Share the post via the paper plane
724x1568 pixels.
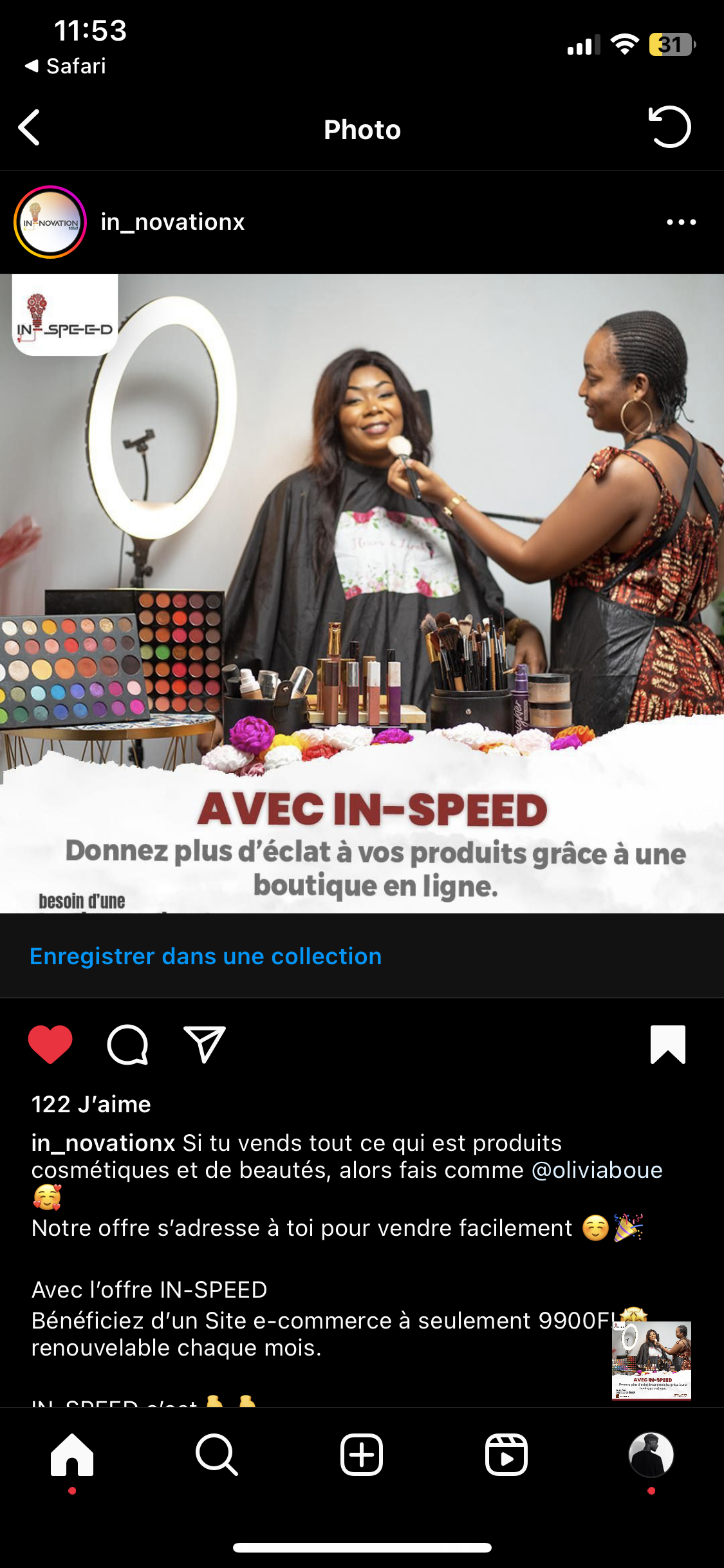[x=205, y=1044]
